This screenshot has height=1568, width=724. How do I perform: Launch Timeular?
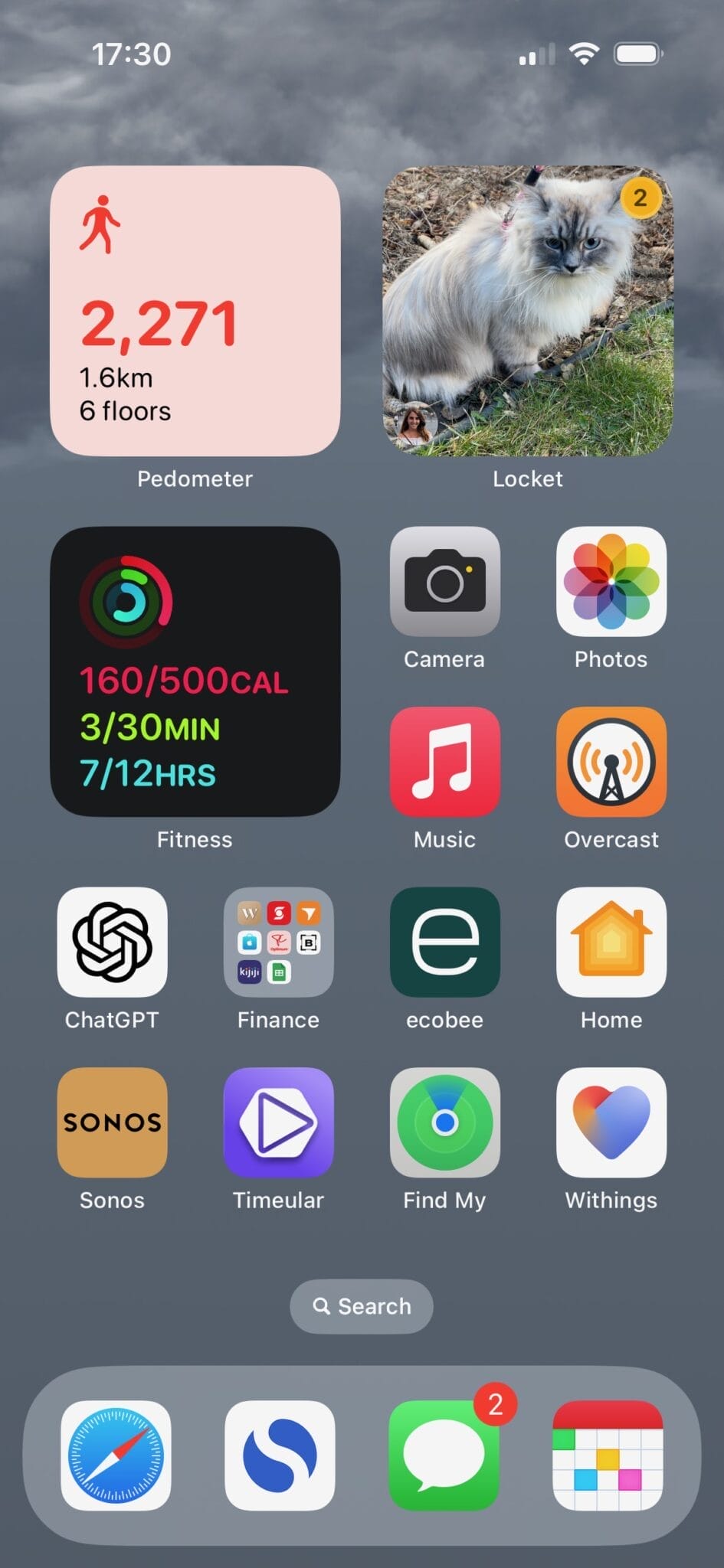[278, 1122]
